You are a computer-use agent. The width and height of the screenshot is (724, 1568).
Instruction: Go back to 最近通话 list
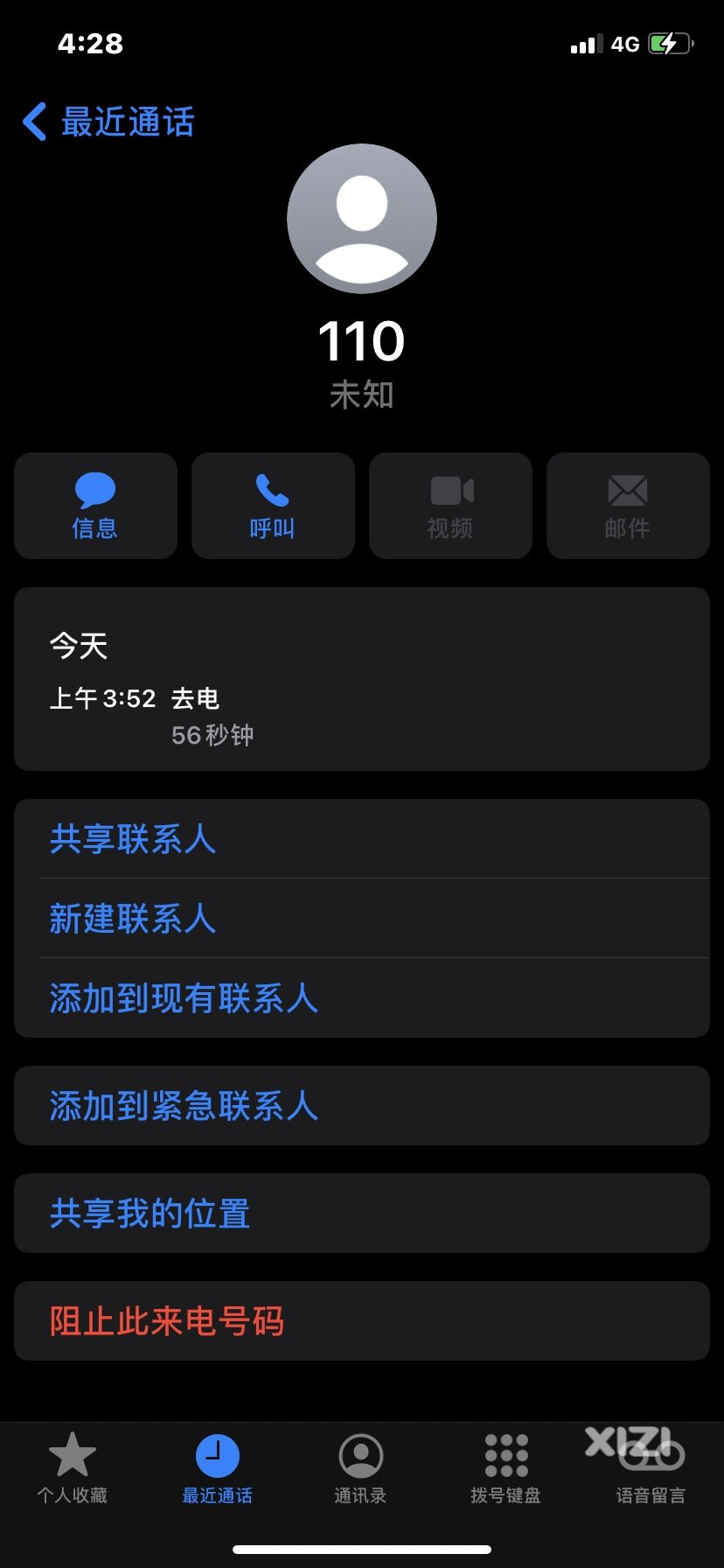coord(108,122)
